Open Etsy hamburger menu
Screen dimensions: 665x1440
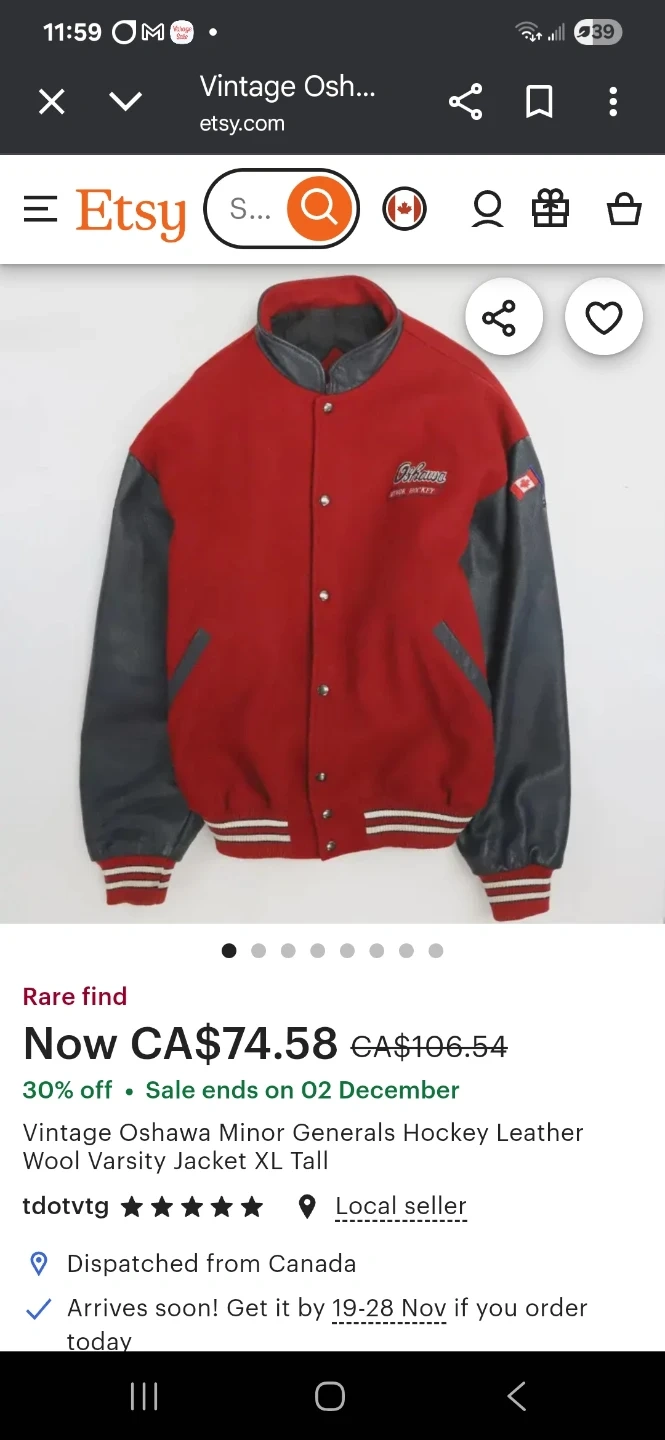pos(40,209)
